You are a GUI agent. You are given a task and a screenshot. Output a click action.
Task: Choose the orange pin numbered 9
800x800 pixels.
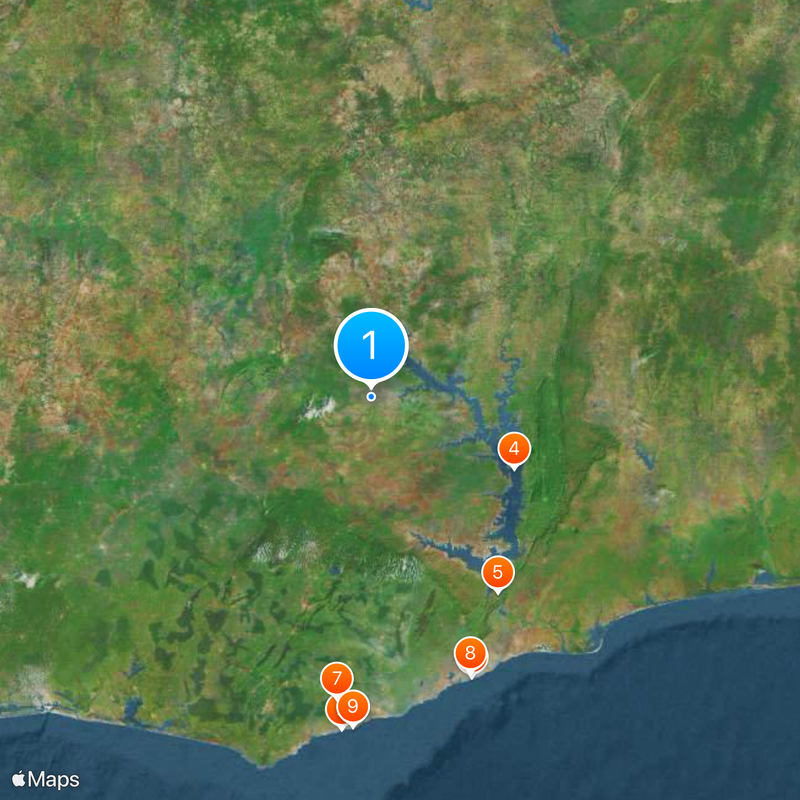(x=352, y=706)
